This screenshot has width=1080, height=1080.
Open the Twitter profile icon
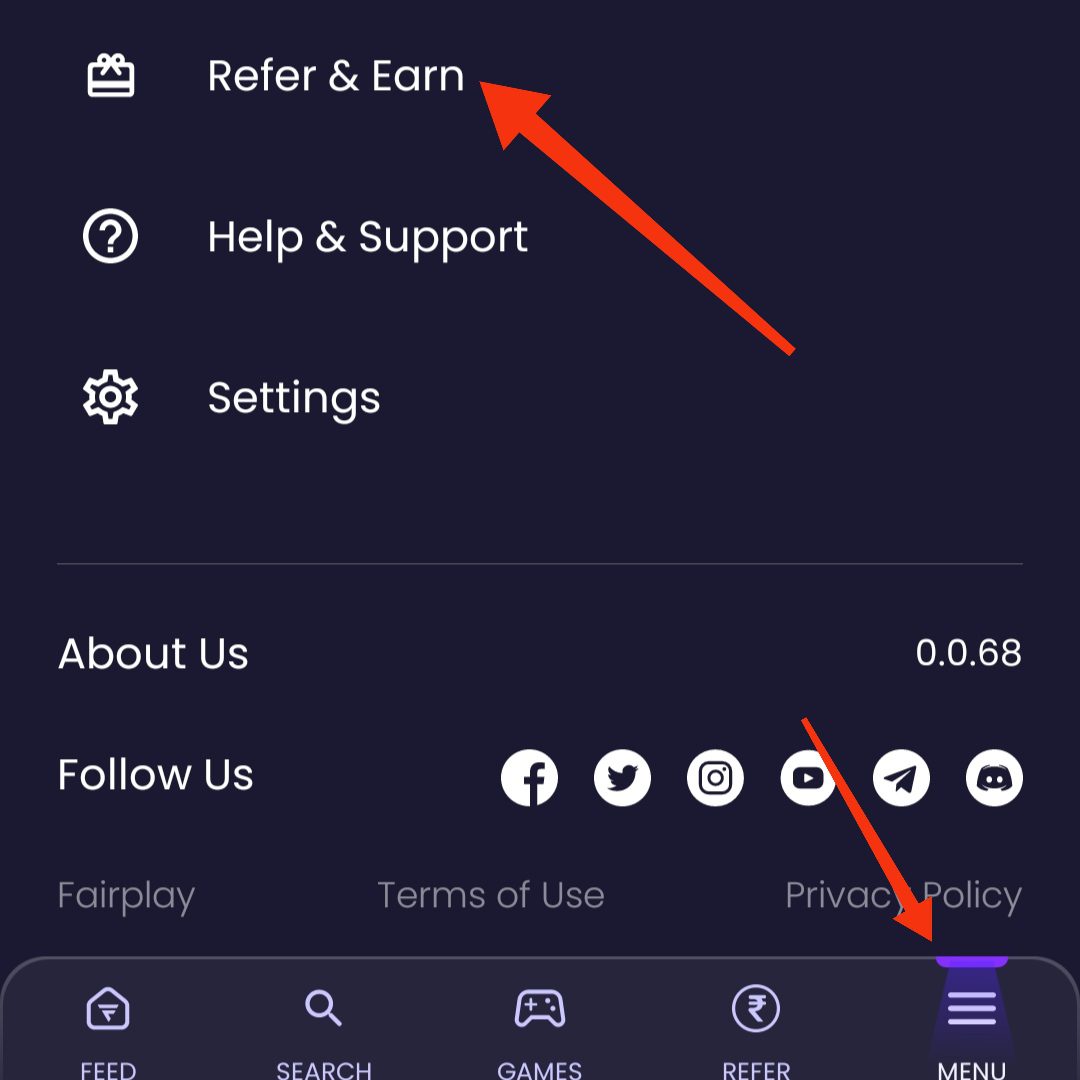[622, 778]
